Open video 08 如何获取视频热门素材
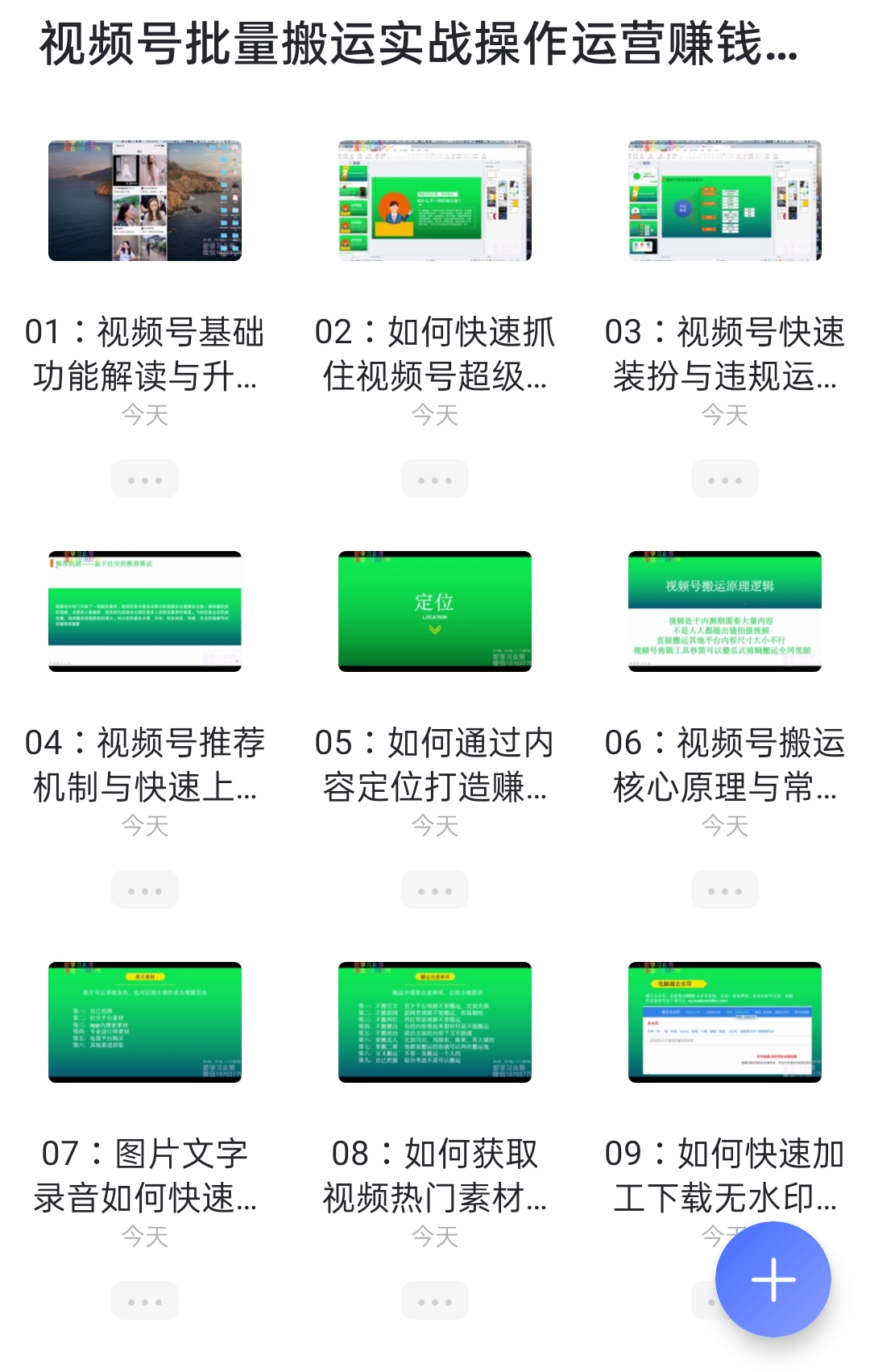 pyautogui.click(x=435, y=1022)
